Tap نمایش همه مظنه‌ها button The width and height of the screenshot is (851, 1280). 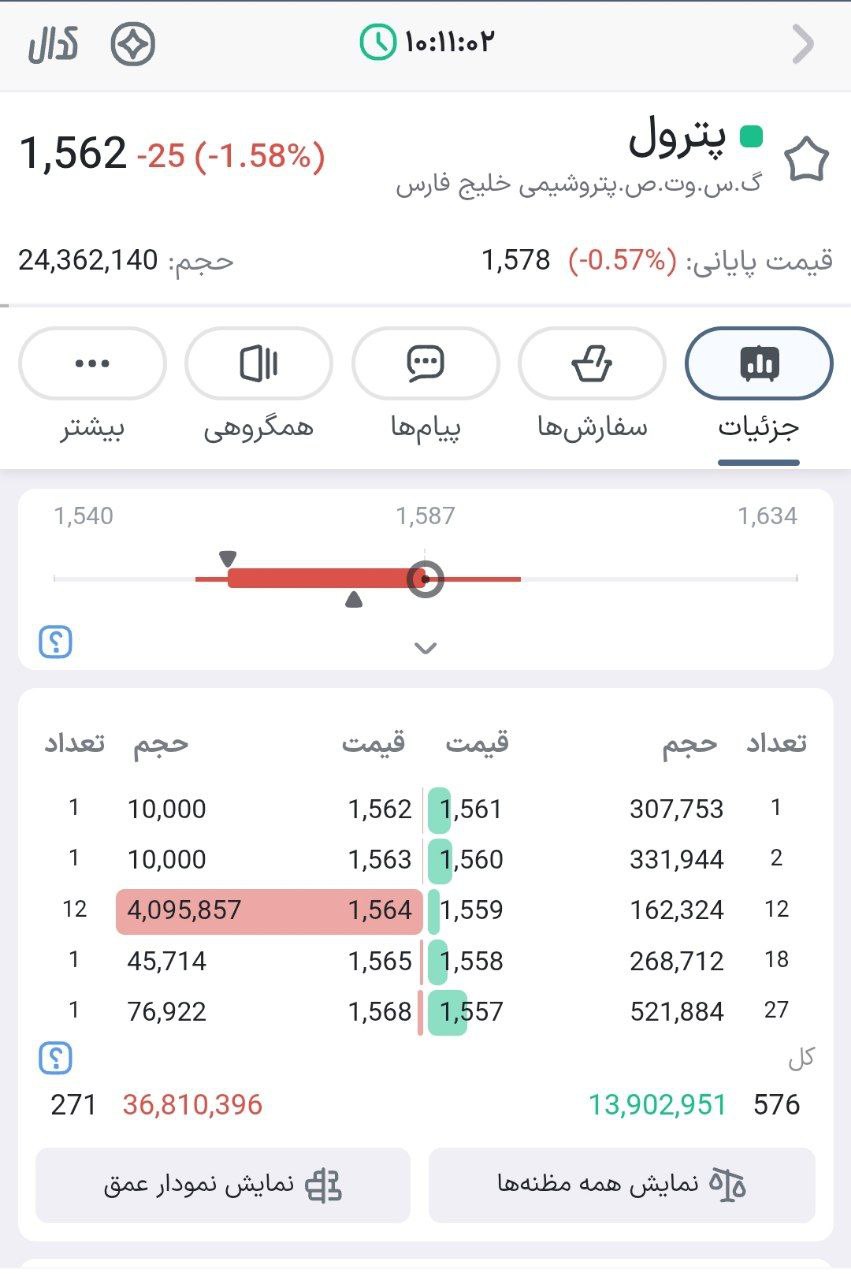click(622, 1185)
